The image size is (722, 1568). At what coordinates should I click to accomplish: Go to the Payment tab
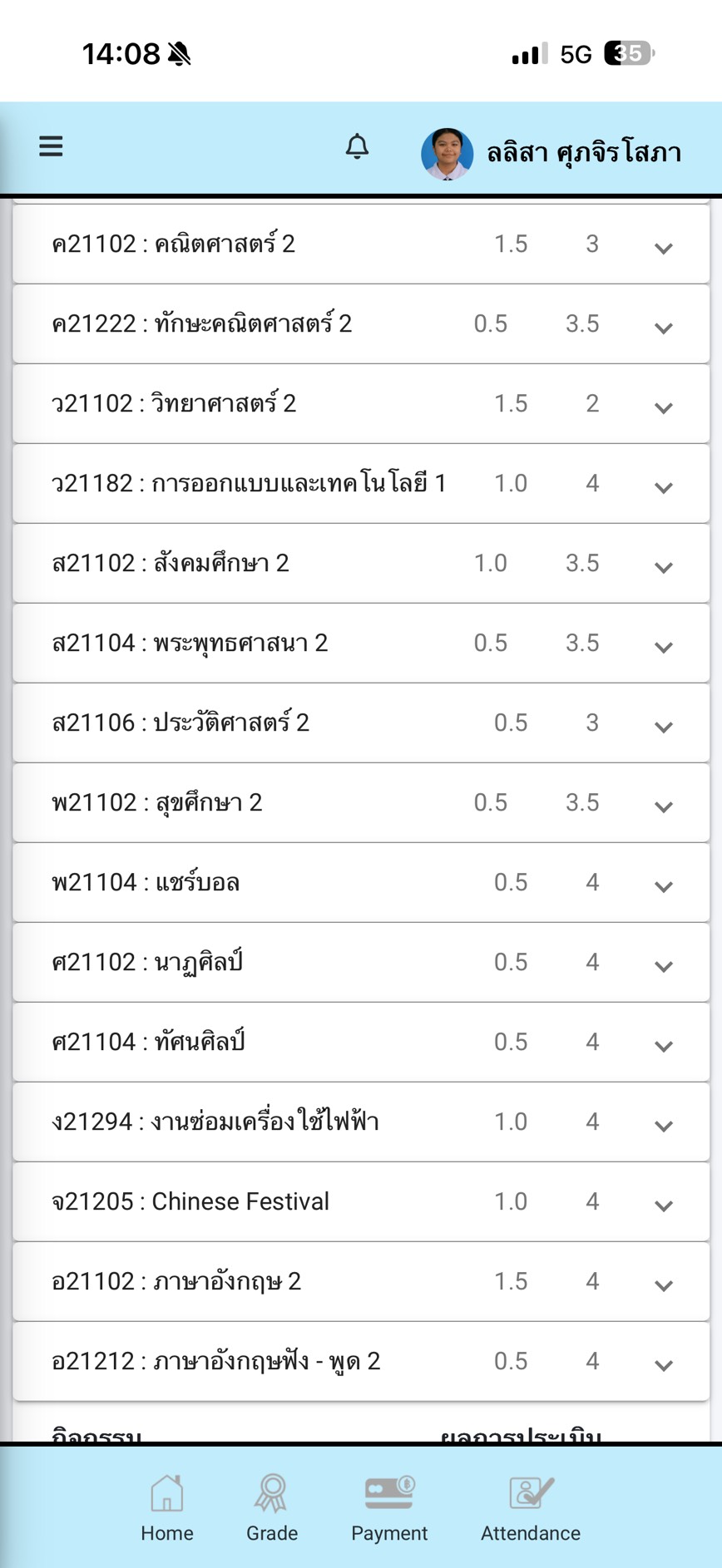point(389,1508)
